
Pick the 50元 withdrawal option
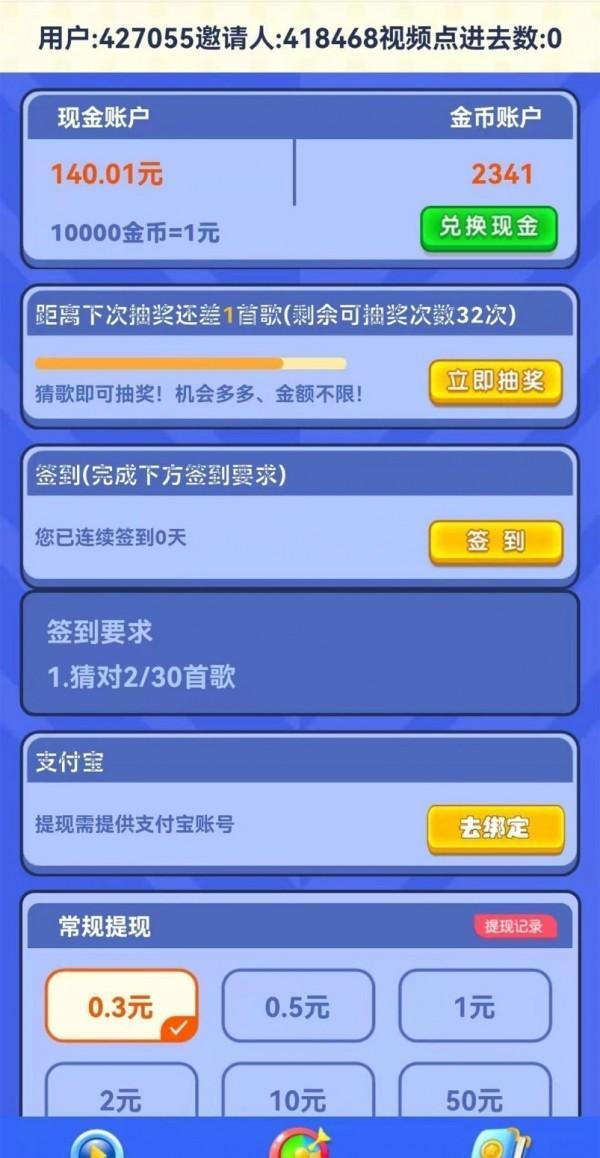click(475, 1090)
